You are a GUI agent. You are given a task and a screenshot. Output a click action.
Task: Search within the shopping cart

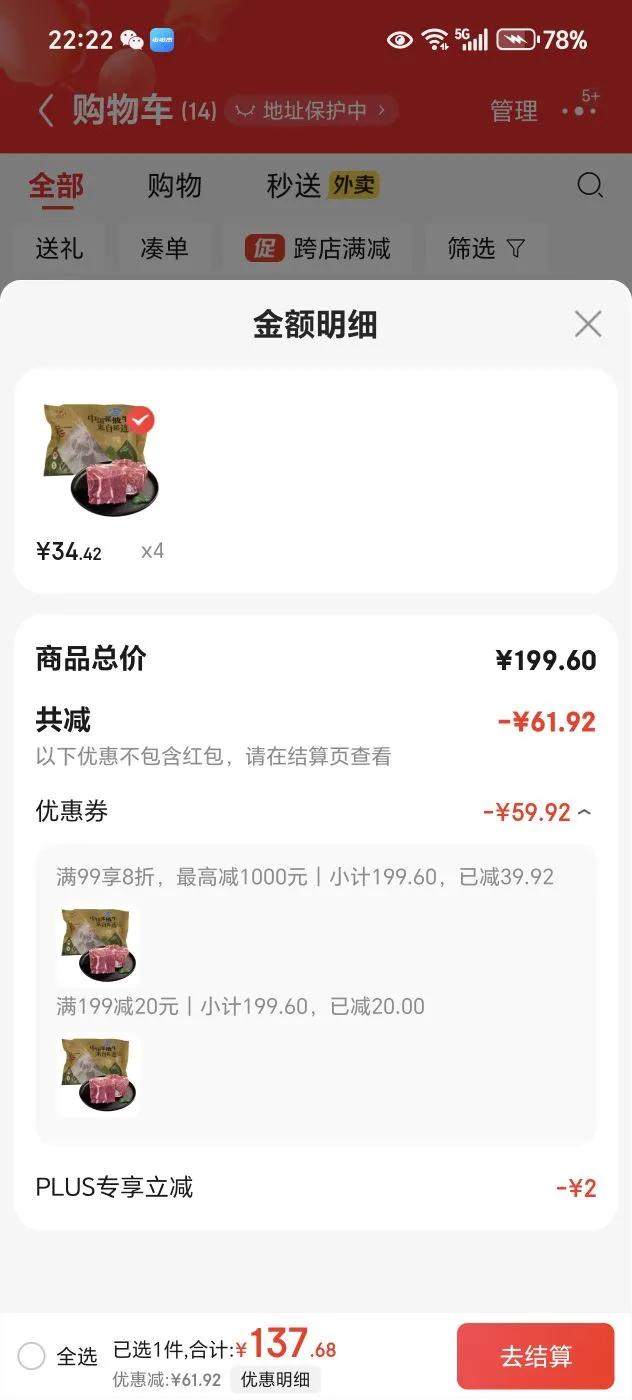(590, 185)
